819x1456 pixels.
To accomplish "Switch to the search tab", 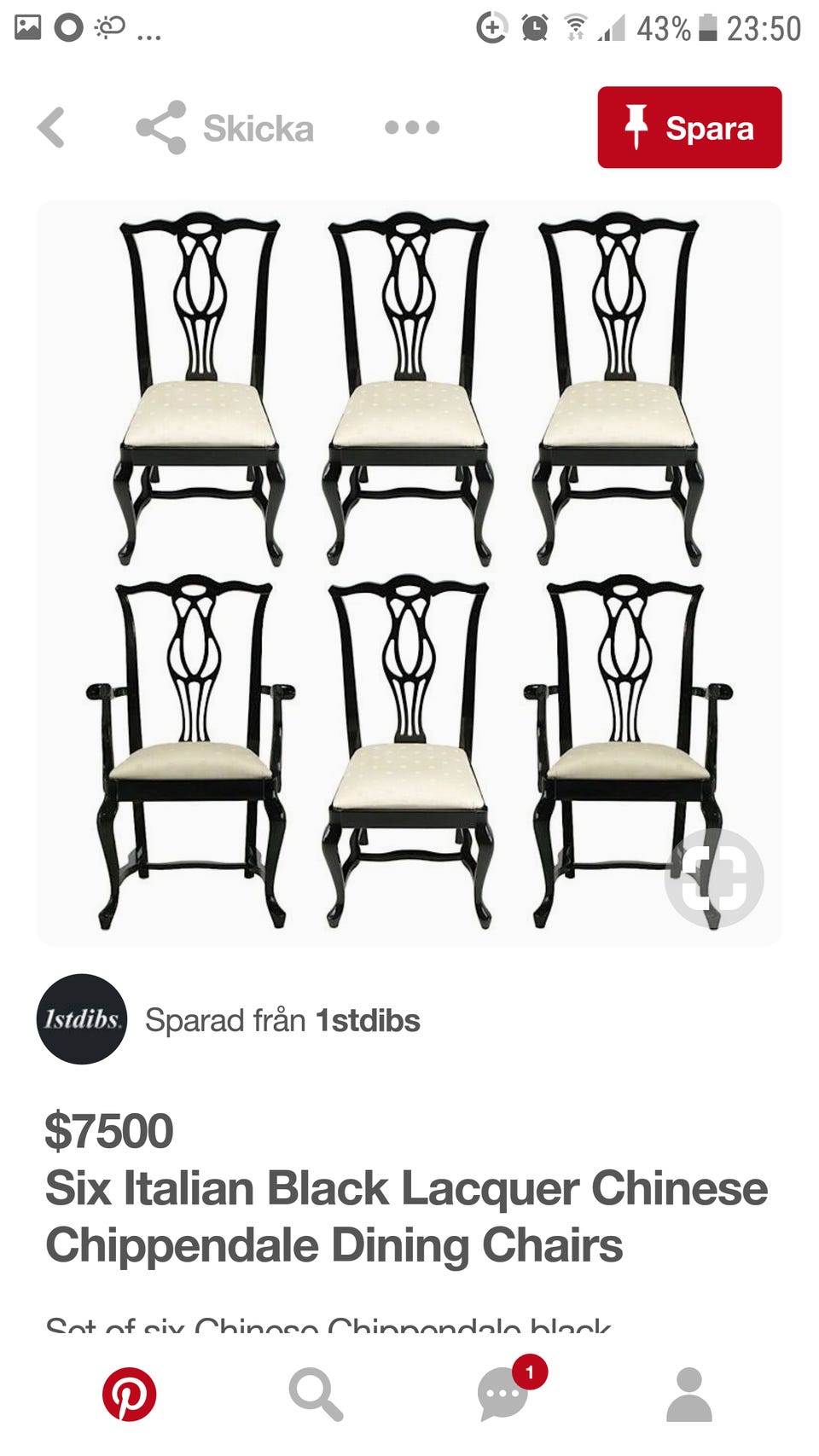I will (316, 1395).
